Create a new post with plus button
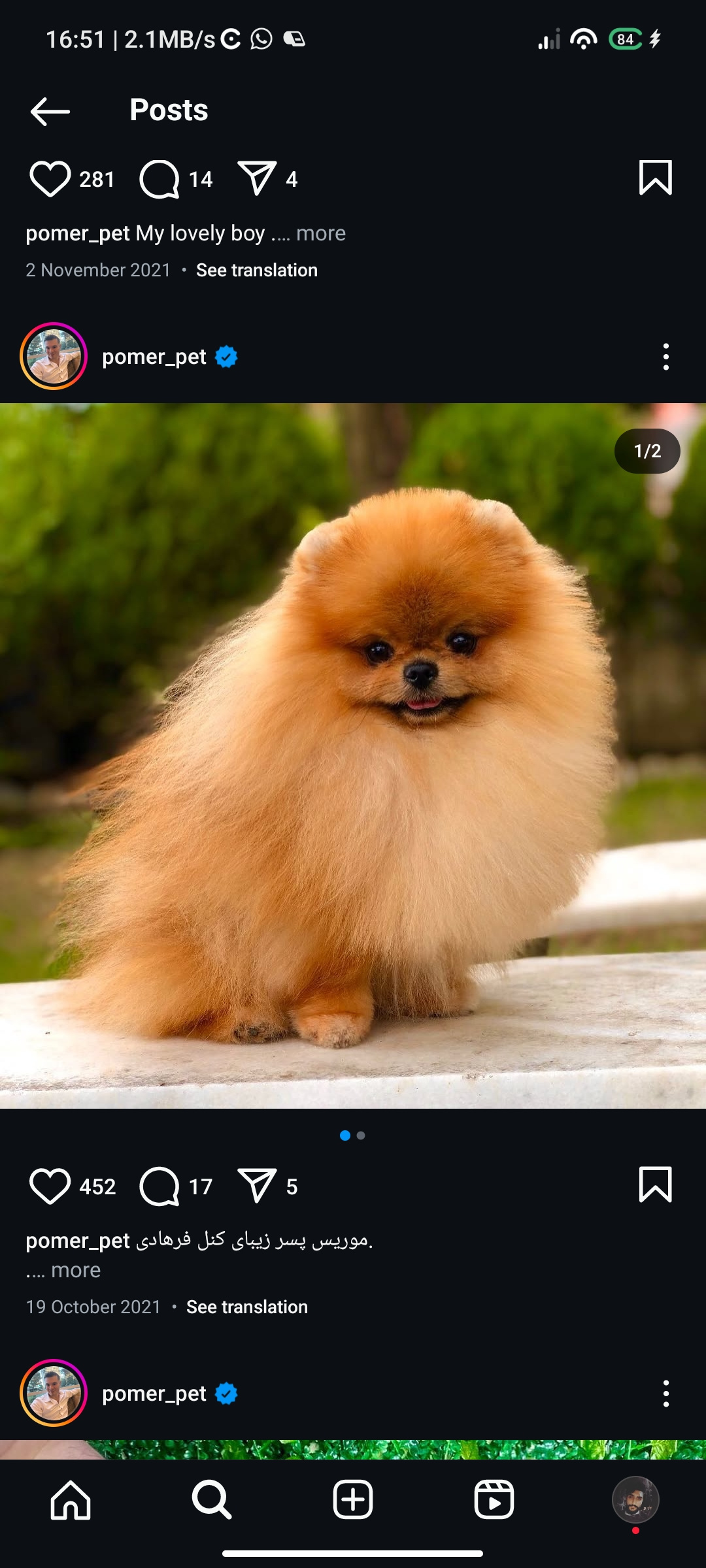The image size is (706, 1568). pos(353,1500)
